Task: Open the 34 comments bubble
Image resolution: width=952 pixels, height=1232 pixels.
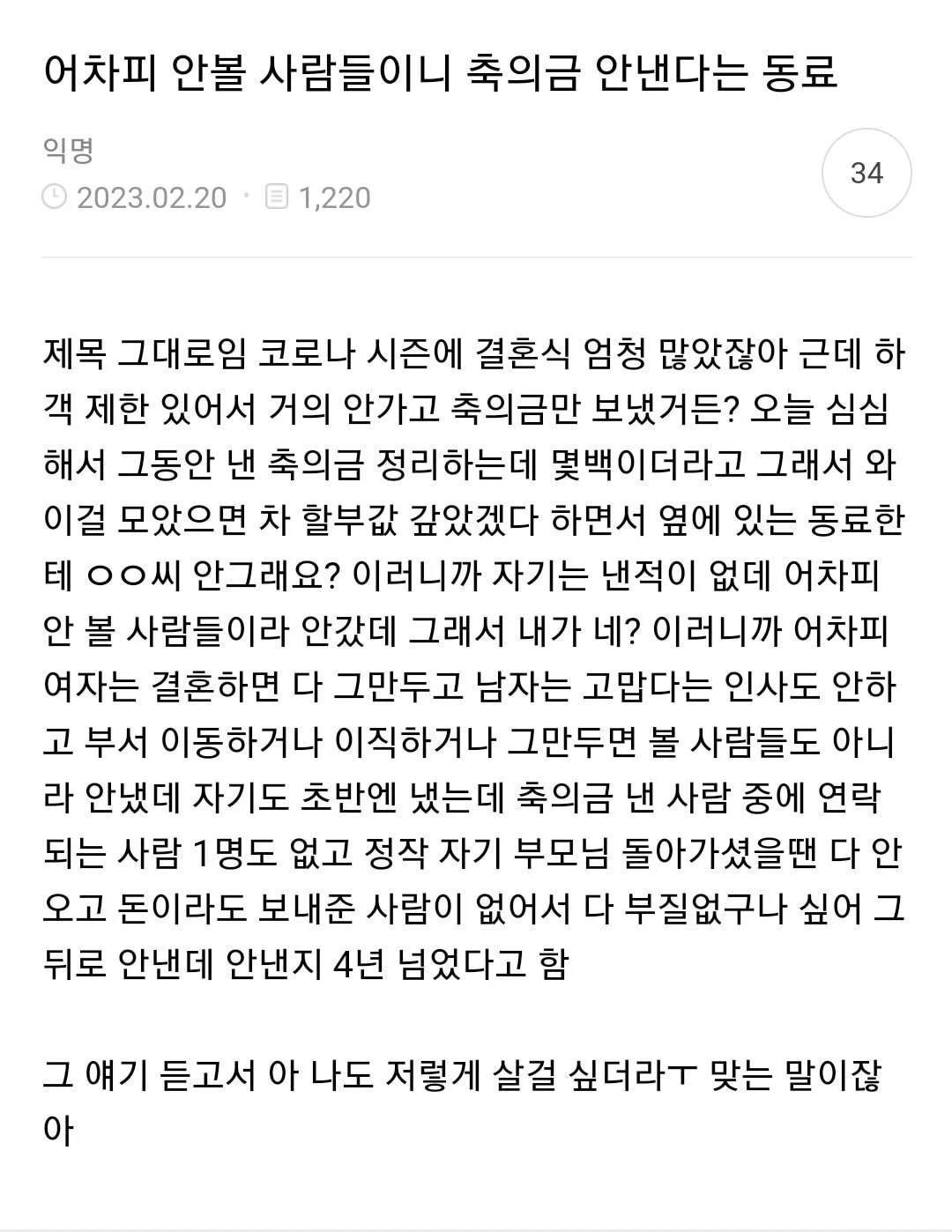Action: tap(866, 173)
